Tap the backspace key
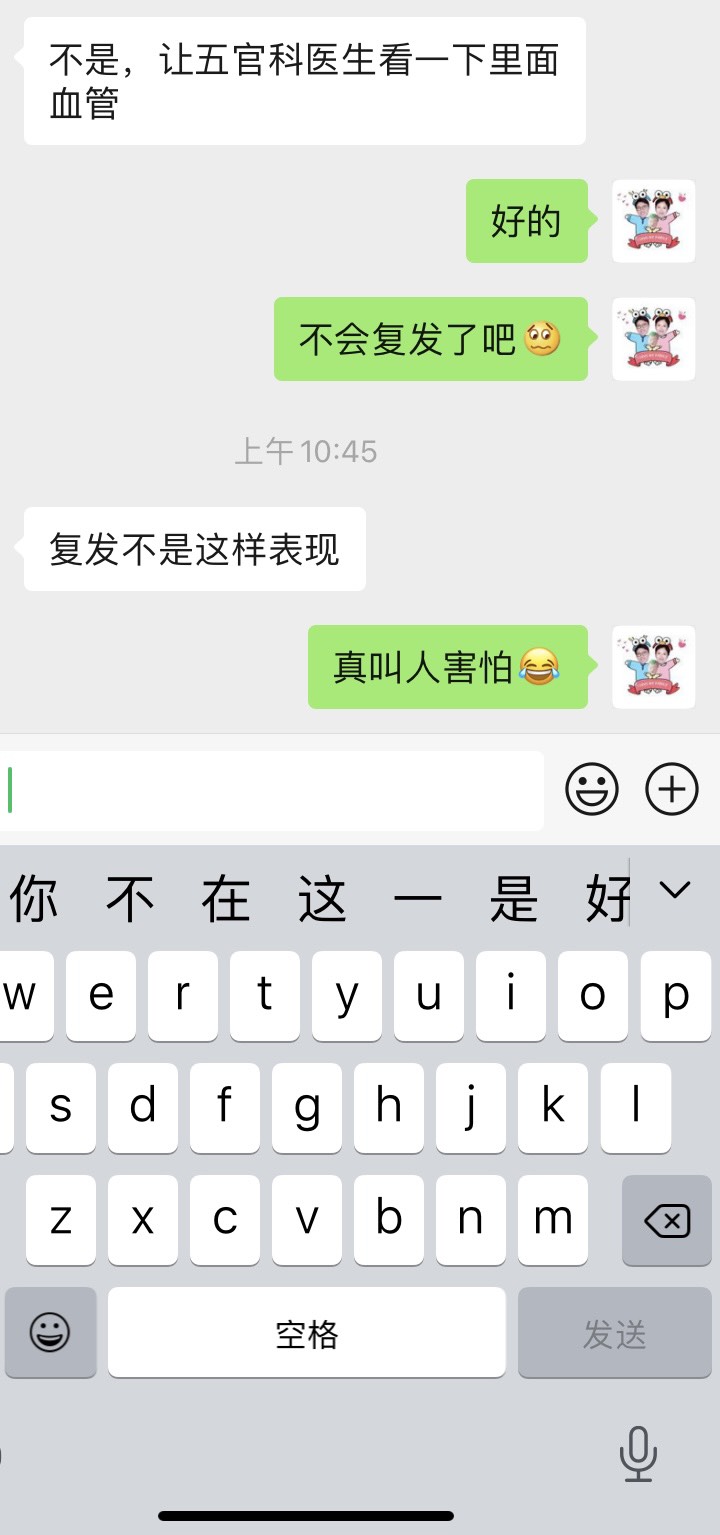720x1535 pixels. pos(667,1220)
